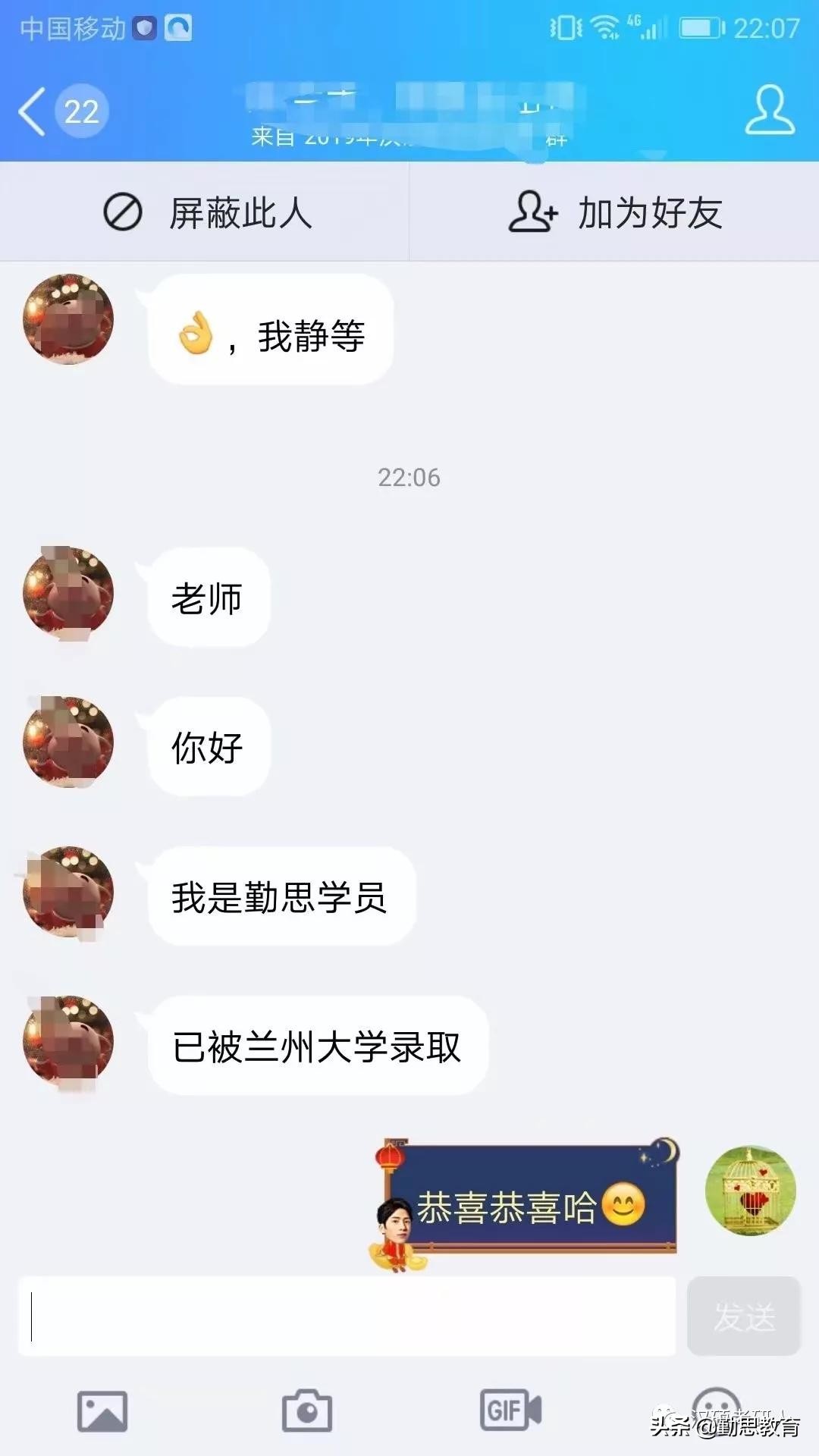The height and width of the screenshot is (1456, 819).
Task: Tap the 已被兰州大学录取 message bubble
Action: [318, 1045]
